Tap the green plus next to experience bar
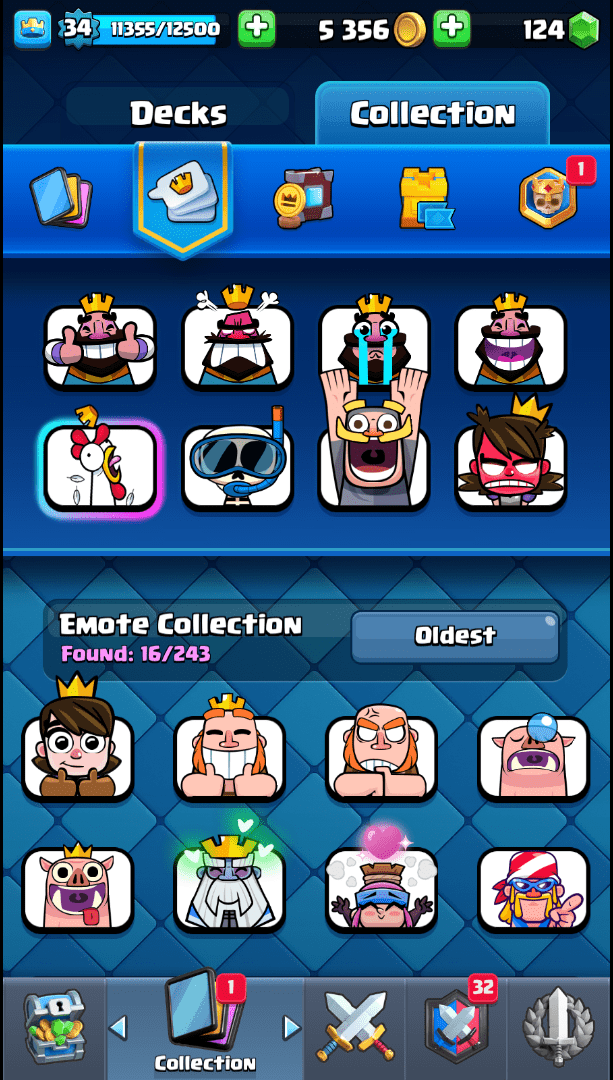Viewport: 613px width, 1080px height. pos(257,28)
